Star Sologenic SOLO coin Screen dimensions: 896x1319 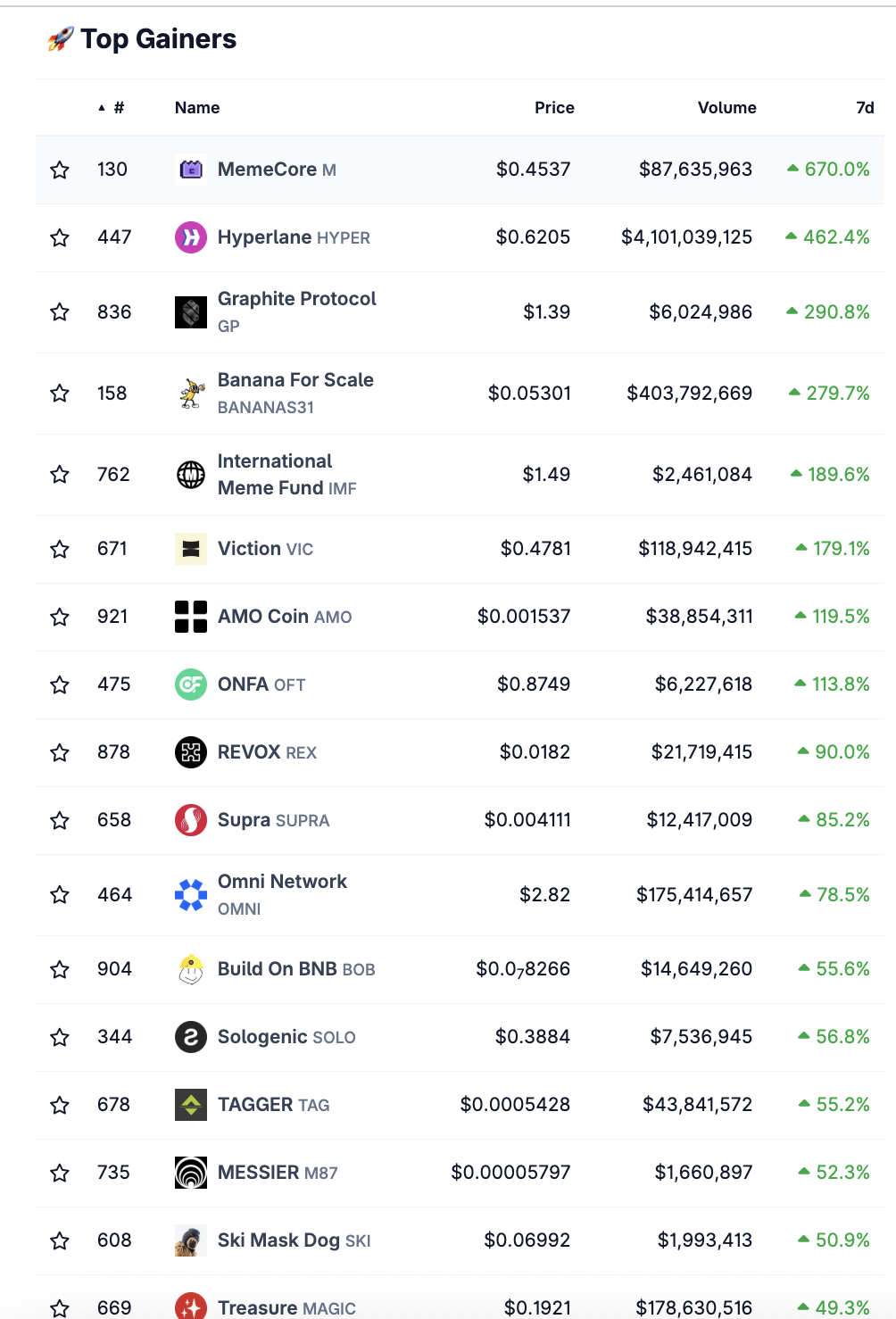coord(60,1037)
